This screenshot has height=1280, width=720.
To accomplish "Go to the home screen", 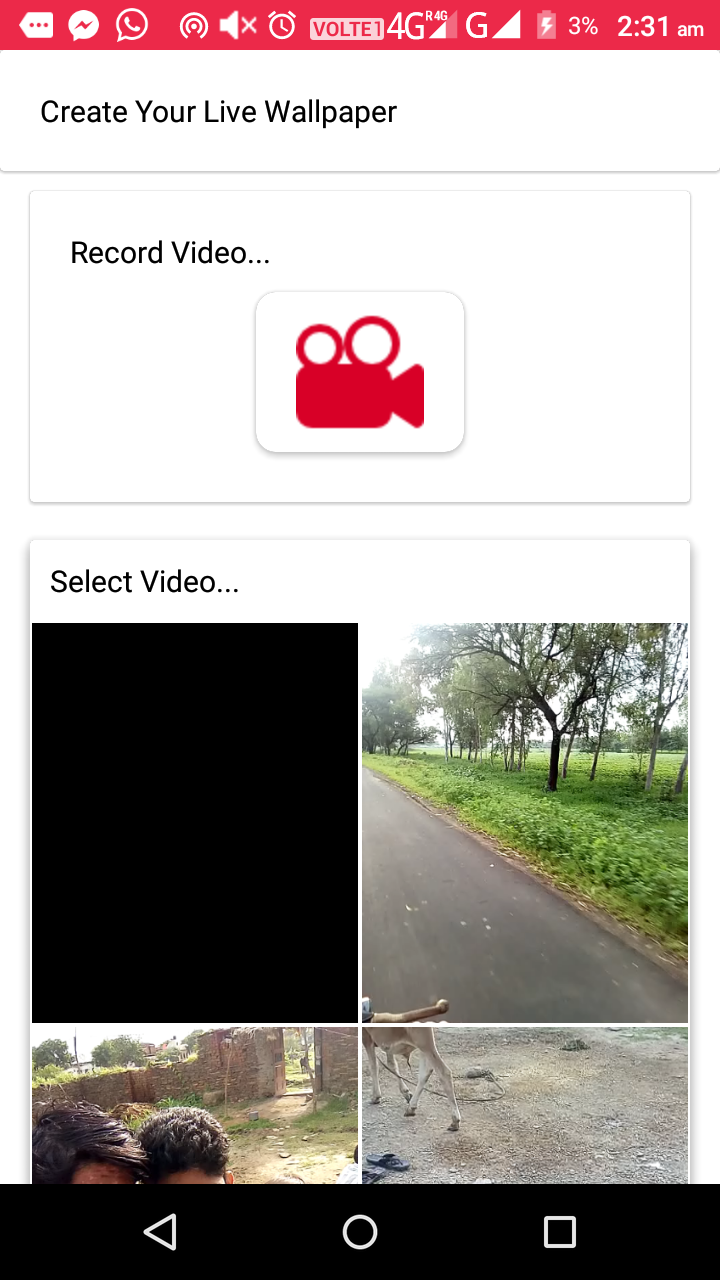I will pos(360,1232).
